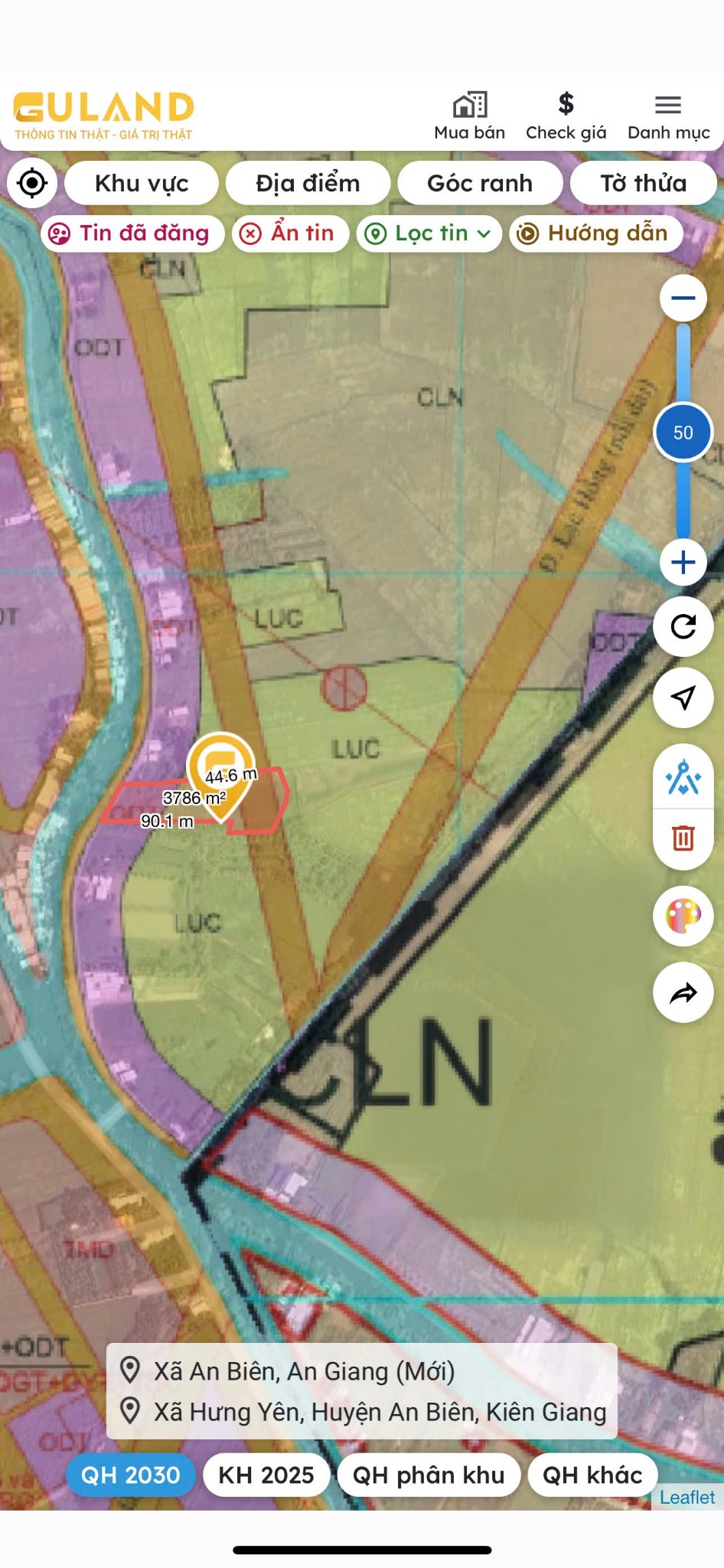
Task: Tap the Góc ranh chip
Action: click(480, 183)
